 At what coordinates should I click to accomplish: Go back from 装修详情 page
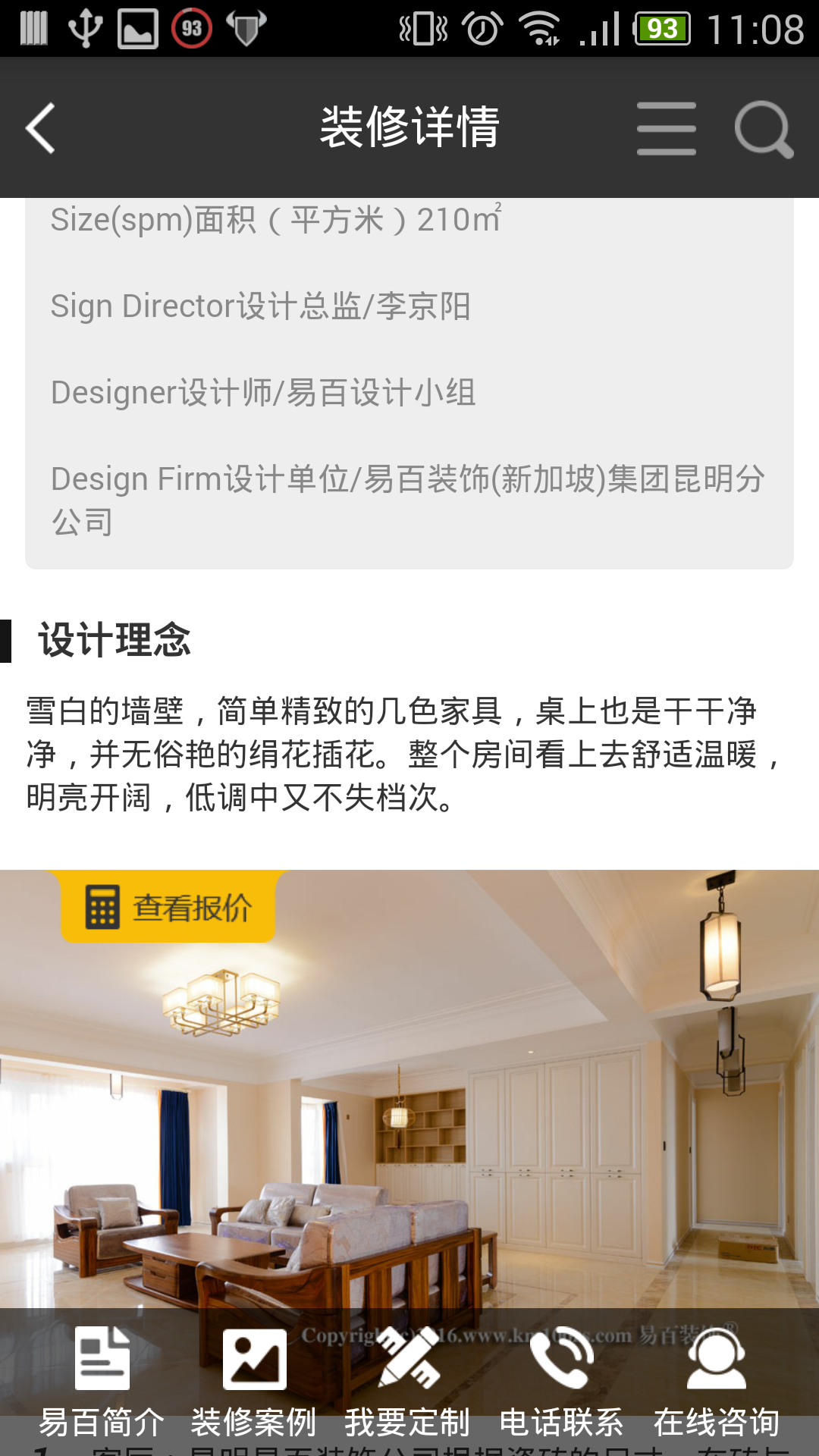pyautogui.click(x=41, y=128)
